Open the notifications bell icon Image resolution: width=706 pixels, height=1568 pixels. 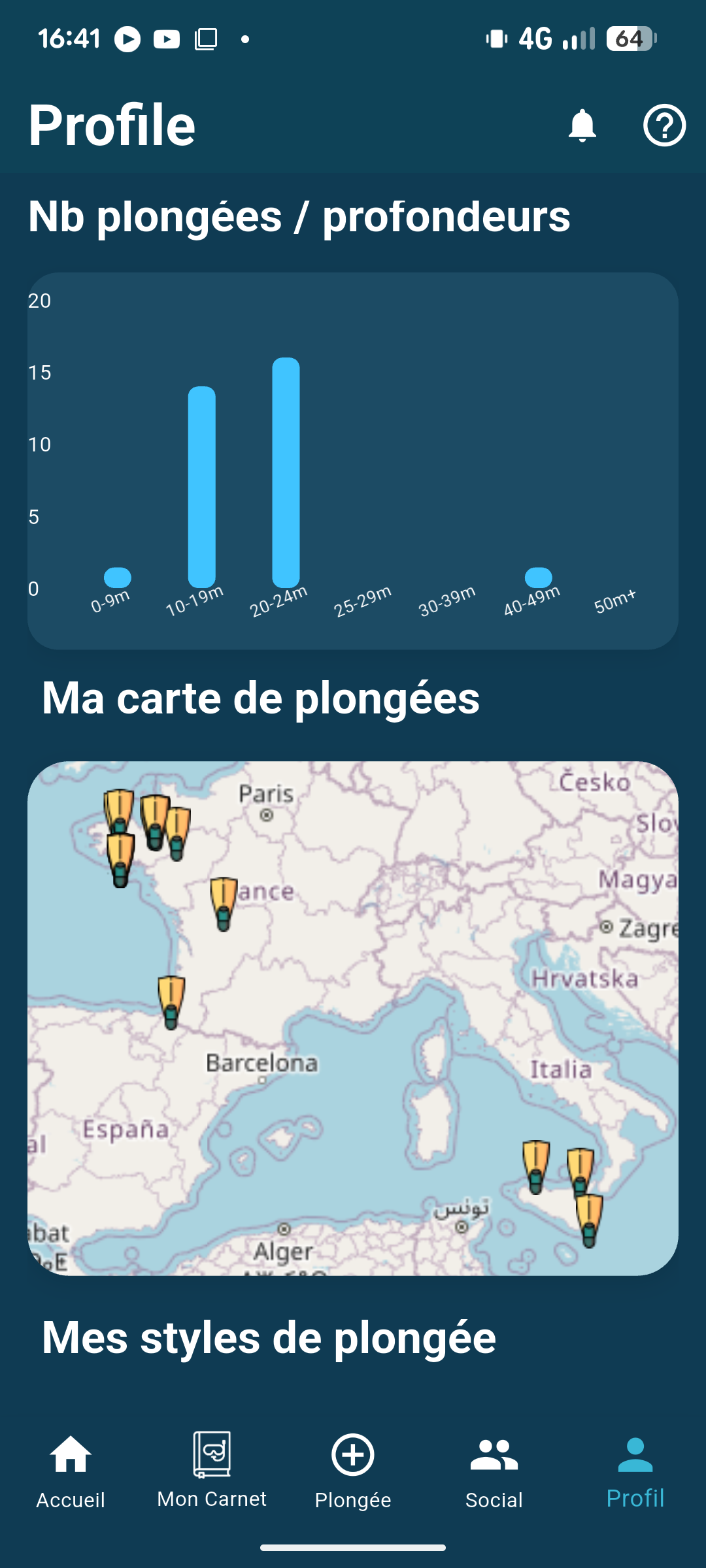pyautogui.click(x=582, y=125)
